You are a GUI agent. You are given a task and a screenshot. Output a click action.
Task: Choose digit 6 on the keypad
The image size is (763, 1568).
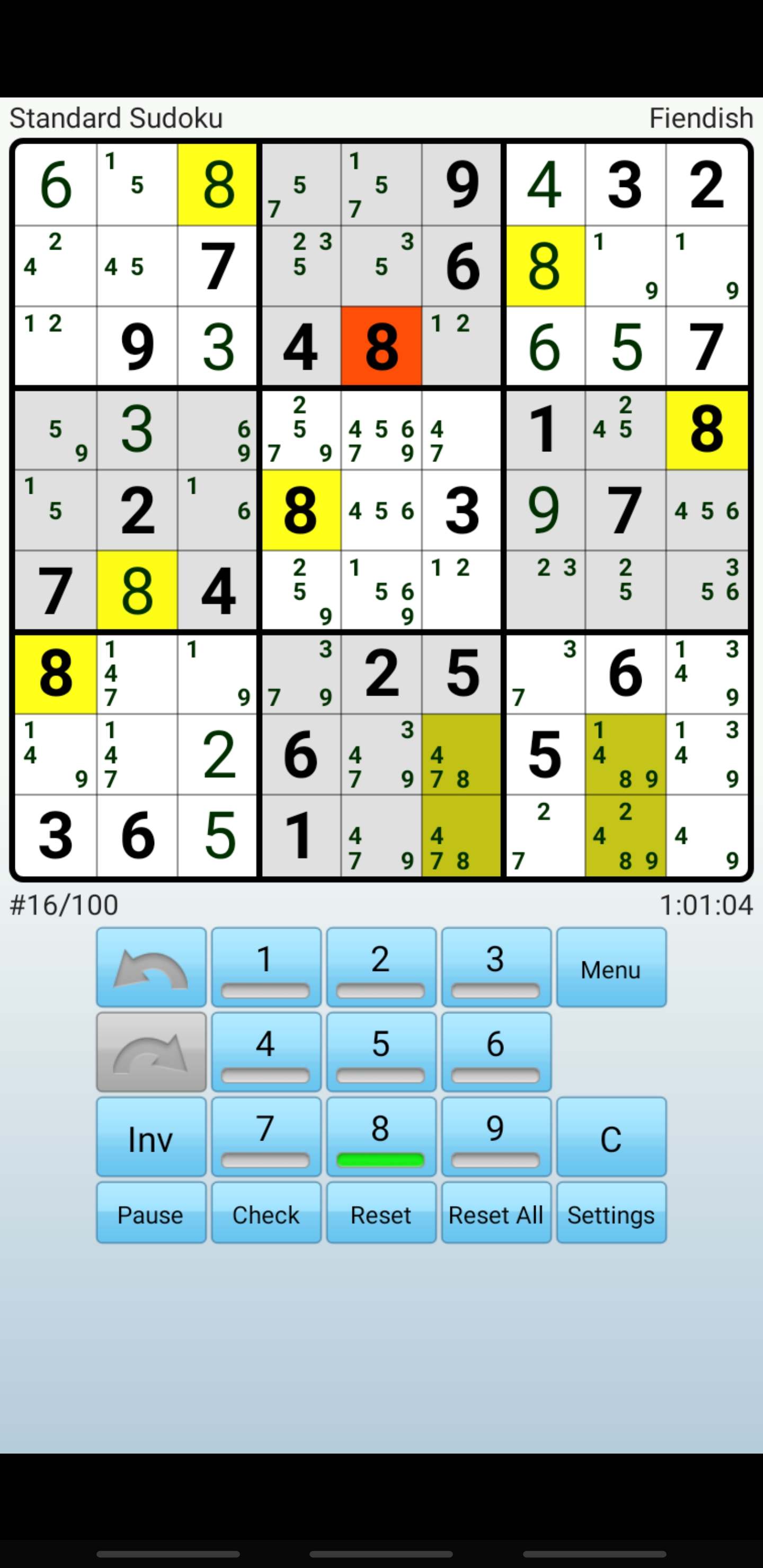point(496,1052)
